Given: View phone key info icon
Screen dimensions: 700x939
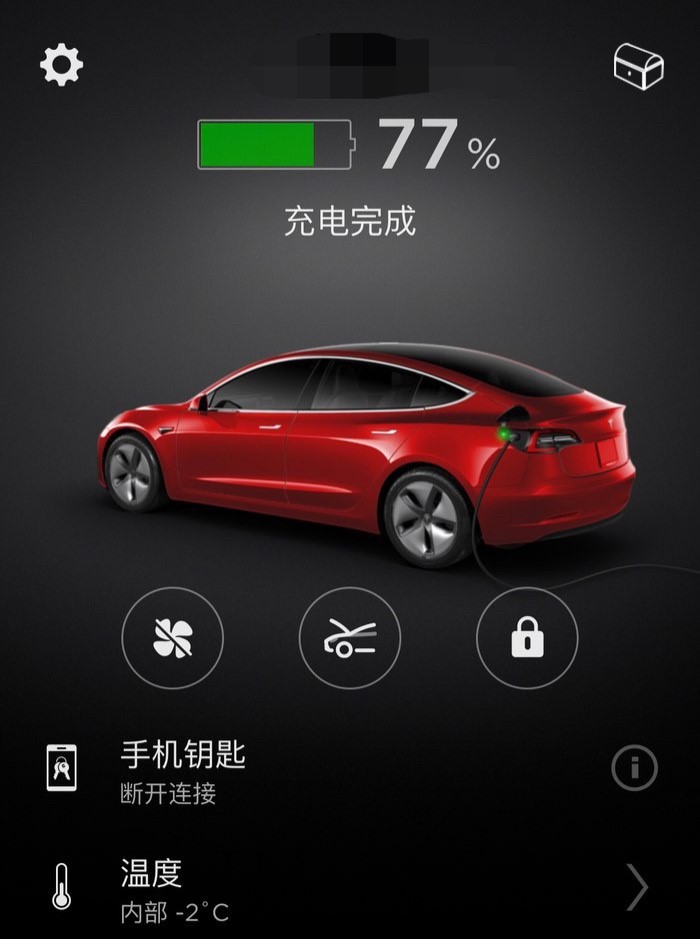Looking at the screenshot, I should [x=634, y=769].
